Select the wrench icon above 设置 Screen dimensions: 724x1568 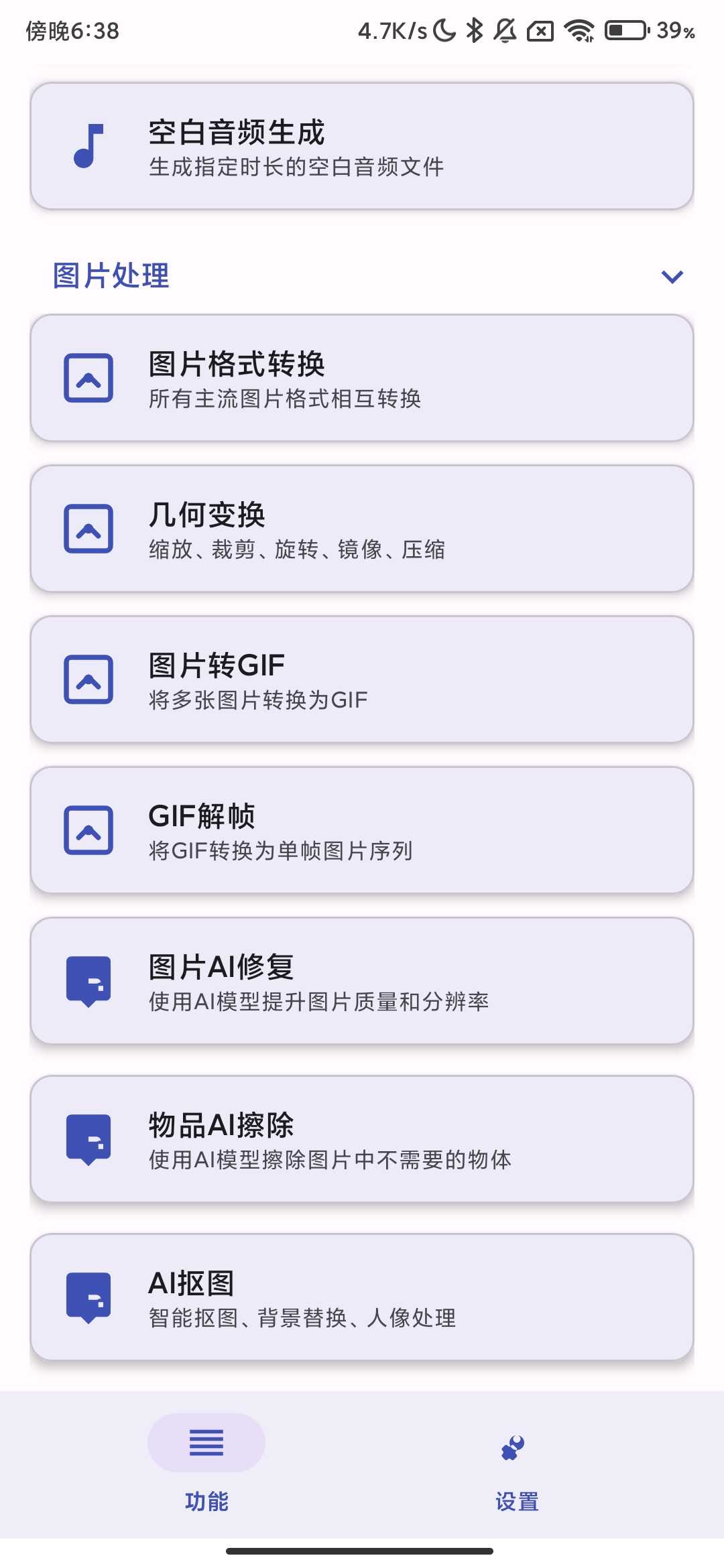pyautogui.click(x=513, y=1445)
